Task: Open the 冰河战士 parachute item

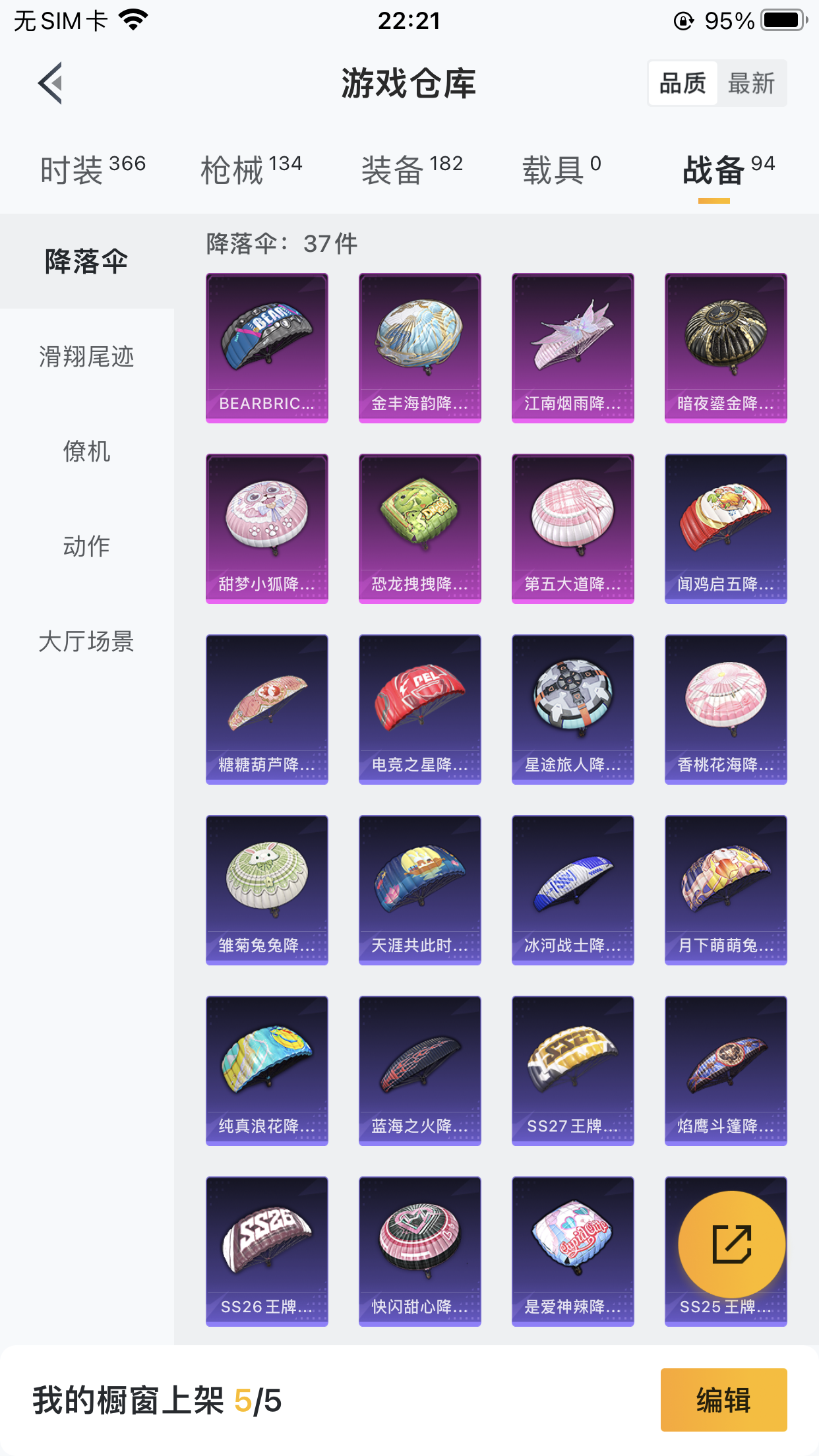Action: coord(573,890)
